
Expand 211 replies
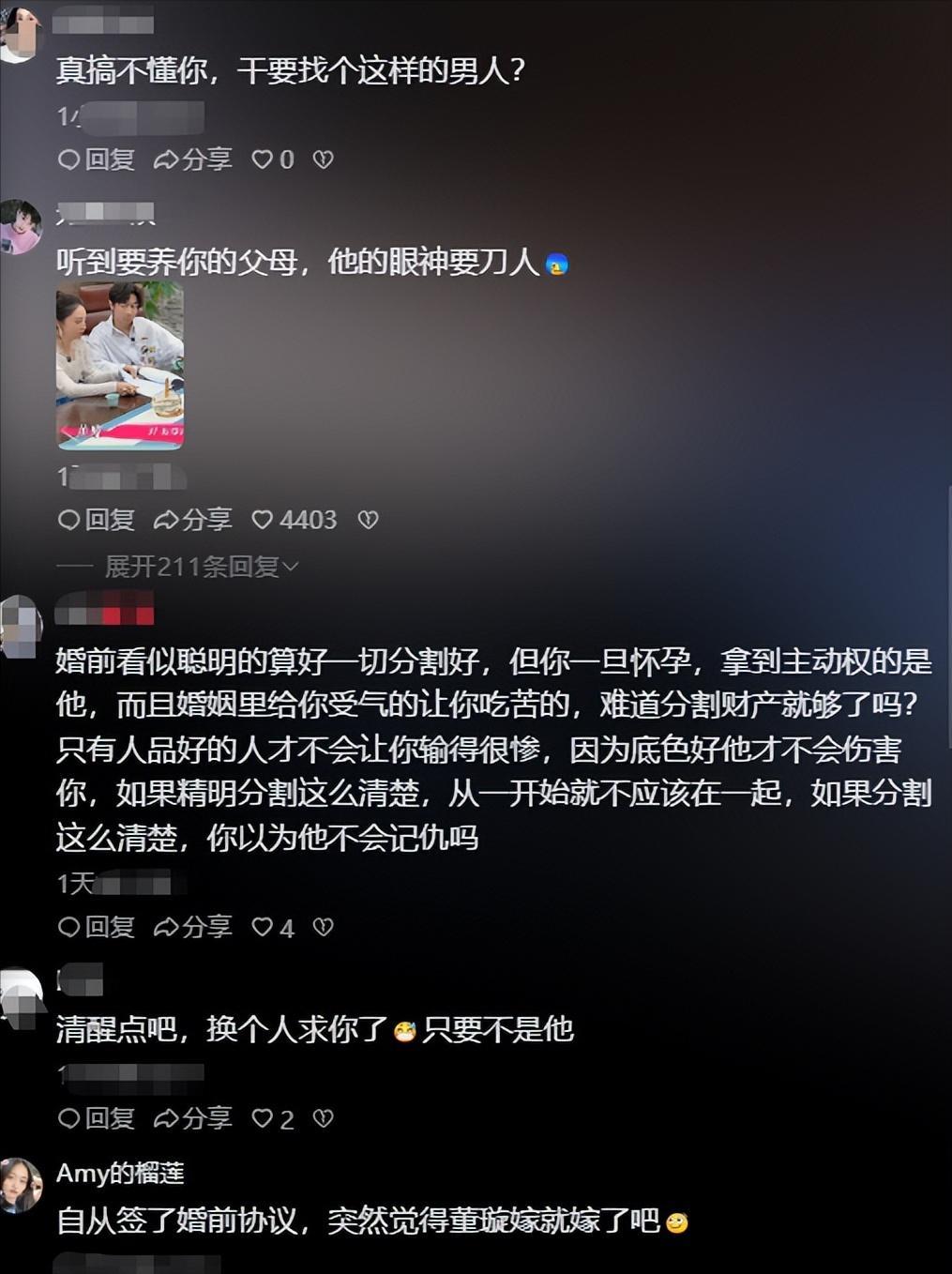click(x=201, y=566)
